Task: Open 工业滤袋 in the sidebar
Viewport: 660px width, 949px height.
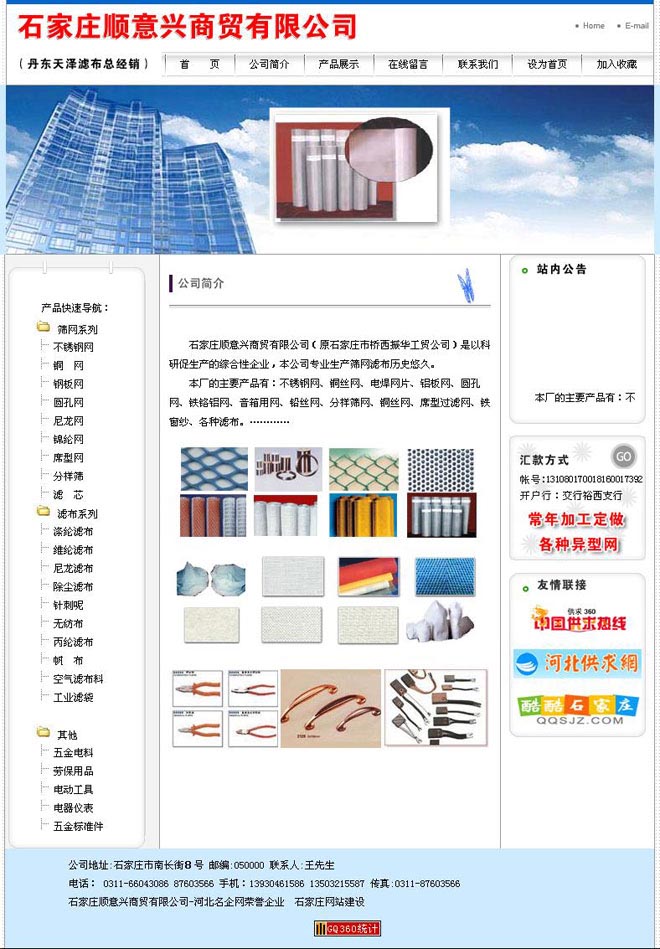Action: pos(73,697)
